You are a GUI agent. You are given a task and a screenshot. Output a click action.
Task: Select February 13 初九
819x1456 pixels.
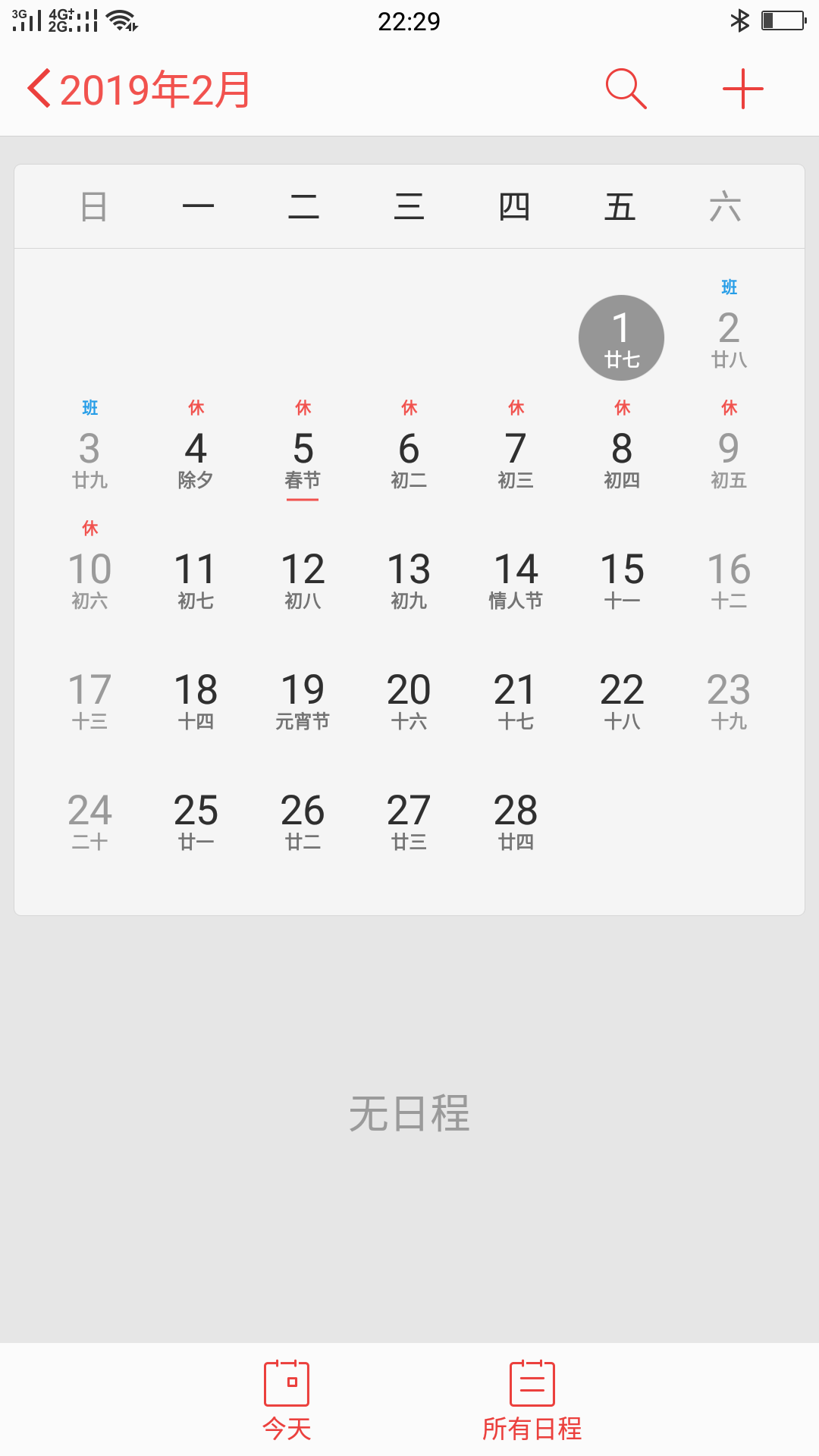(x=409, y=580)
